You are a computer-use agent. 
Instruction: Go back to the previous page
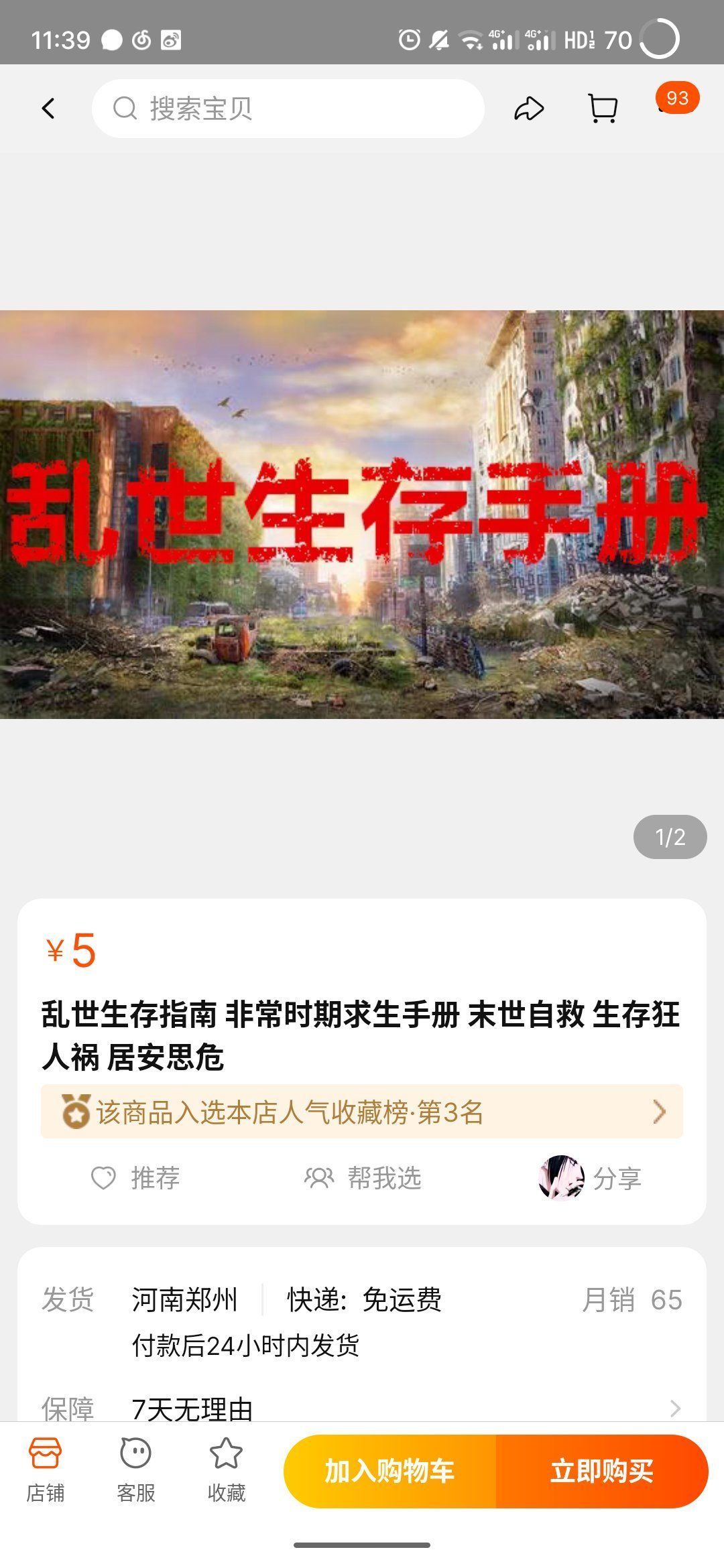coord(48,109)
